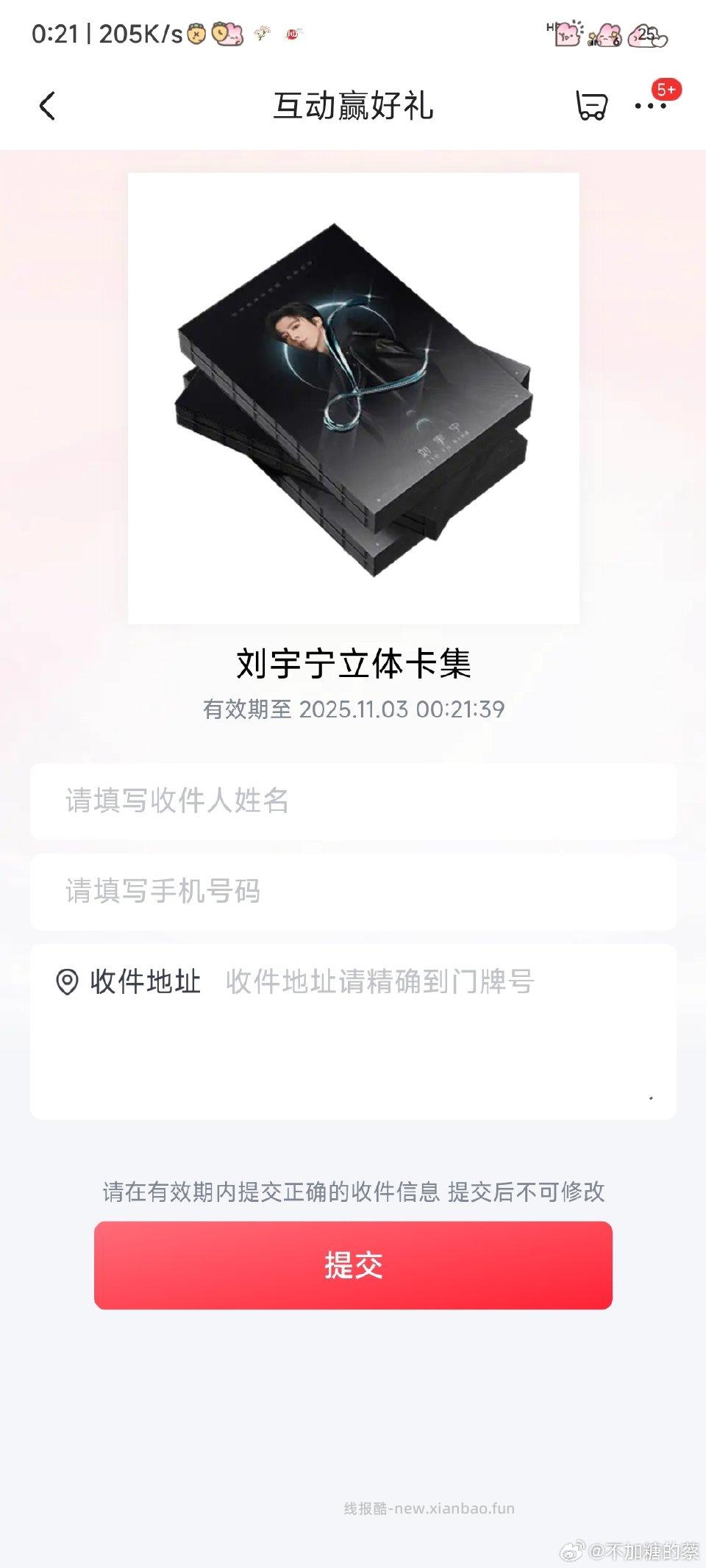The height and width of the screenshot is (1568, 706).
Task: Tap the phone number input field
Action: (x=352, y=892)
